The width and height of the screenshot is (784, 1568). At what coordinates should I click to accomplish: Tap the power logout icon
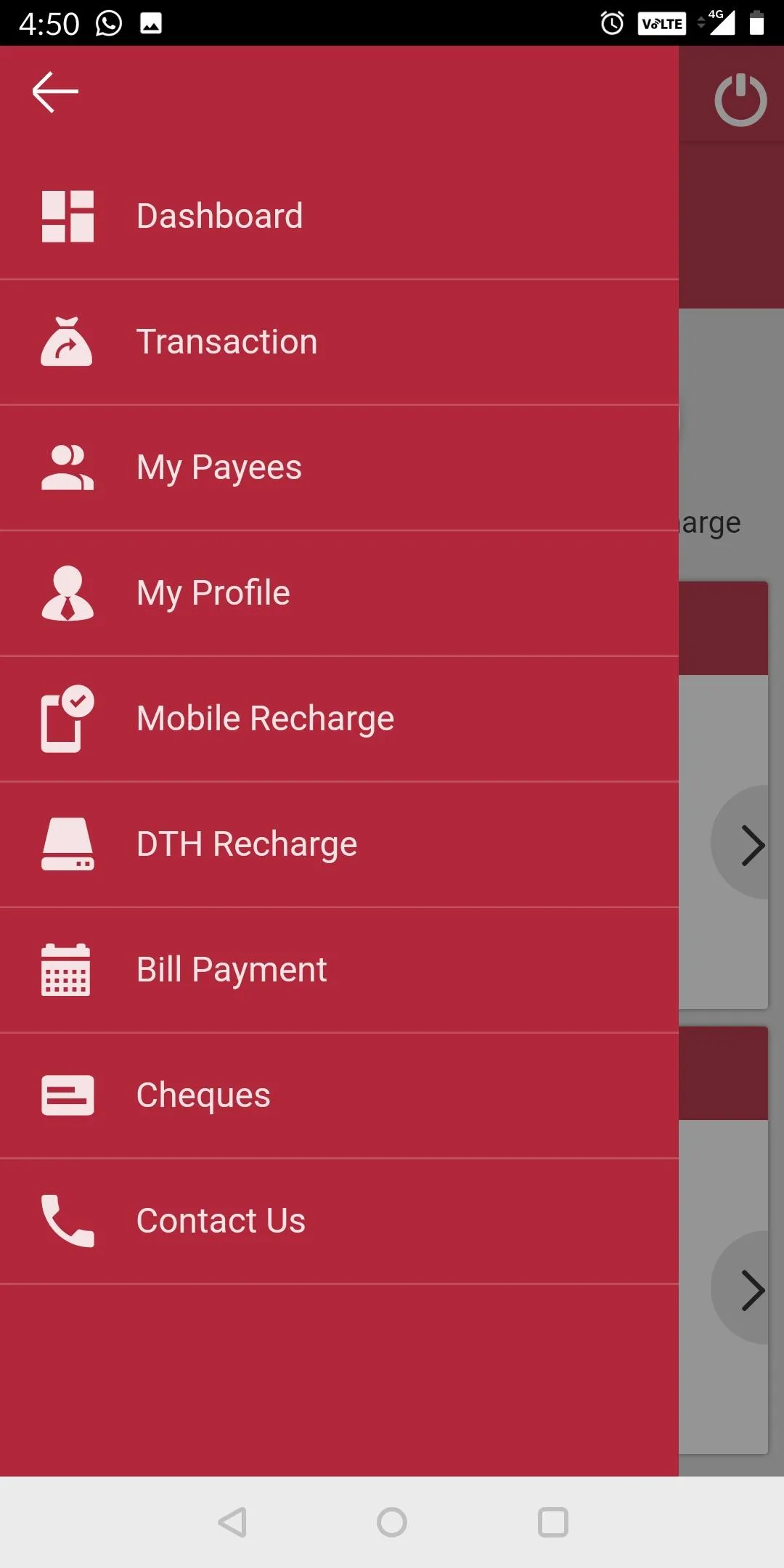click(x=741, y=99)
